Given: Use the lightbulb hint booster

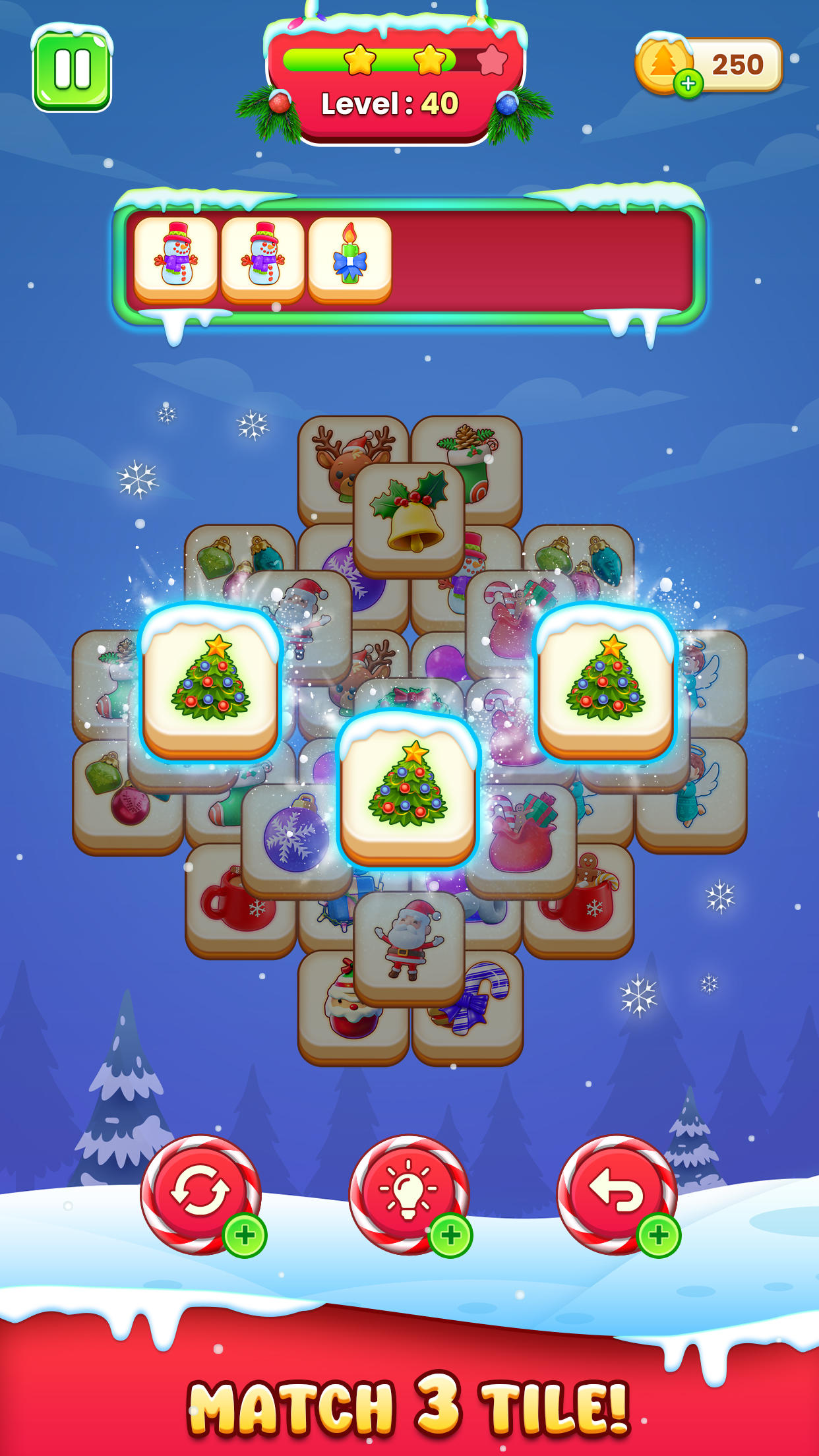Looking at the screenshot, I should [409, 1194].
